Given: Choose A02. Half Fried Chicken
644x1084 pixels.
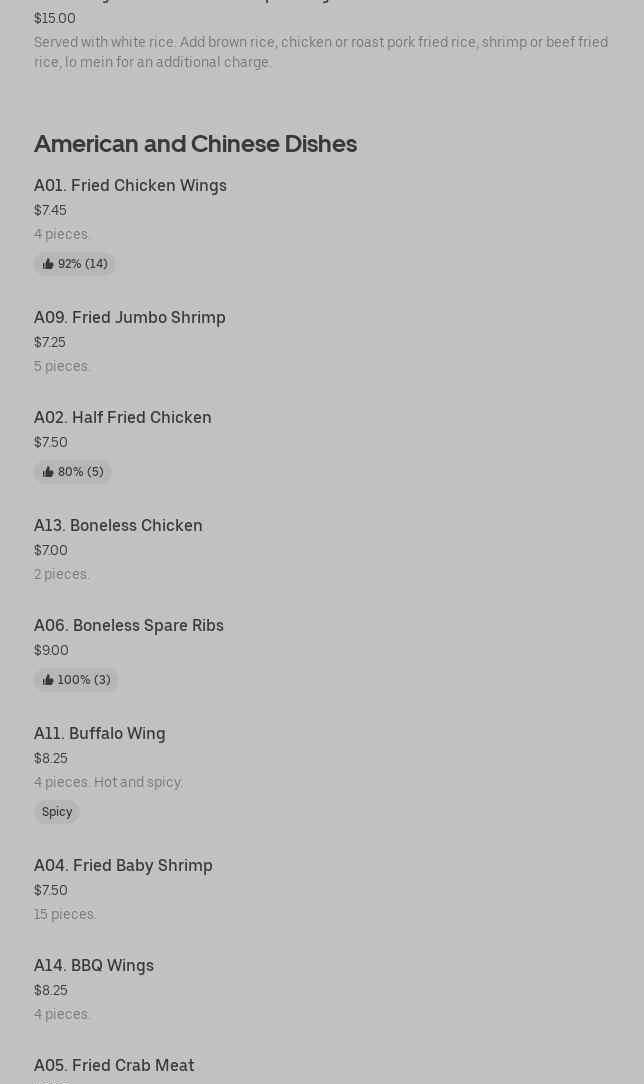Looking at the screenshot, I should (x=123, y=418).
